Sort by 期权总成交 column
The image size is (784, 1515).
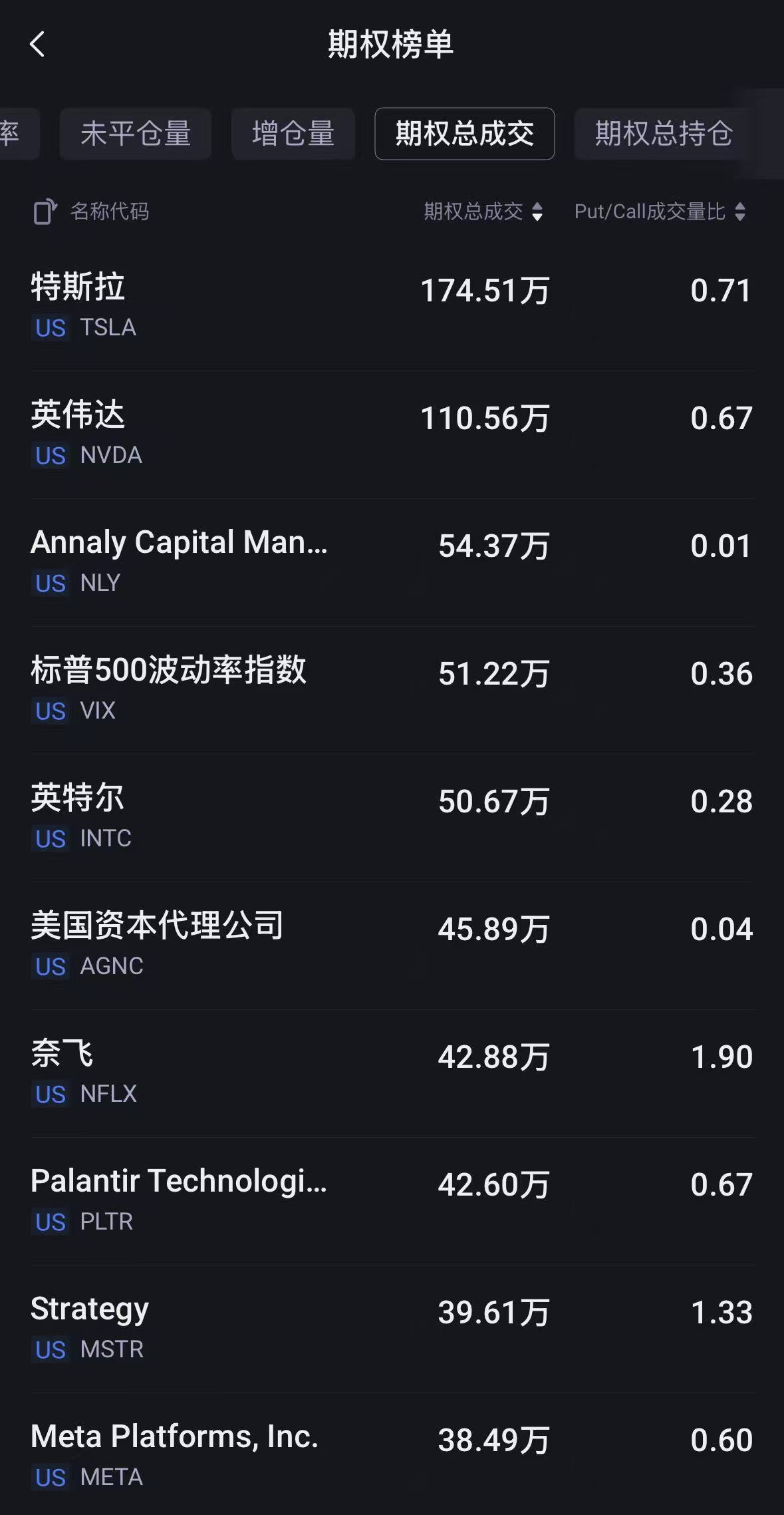pos(483,212)
